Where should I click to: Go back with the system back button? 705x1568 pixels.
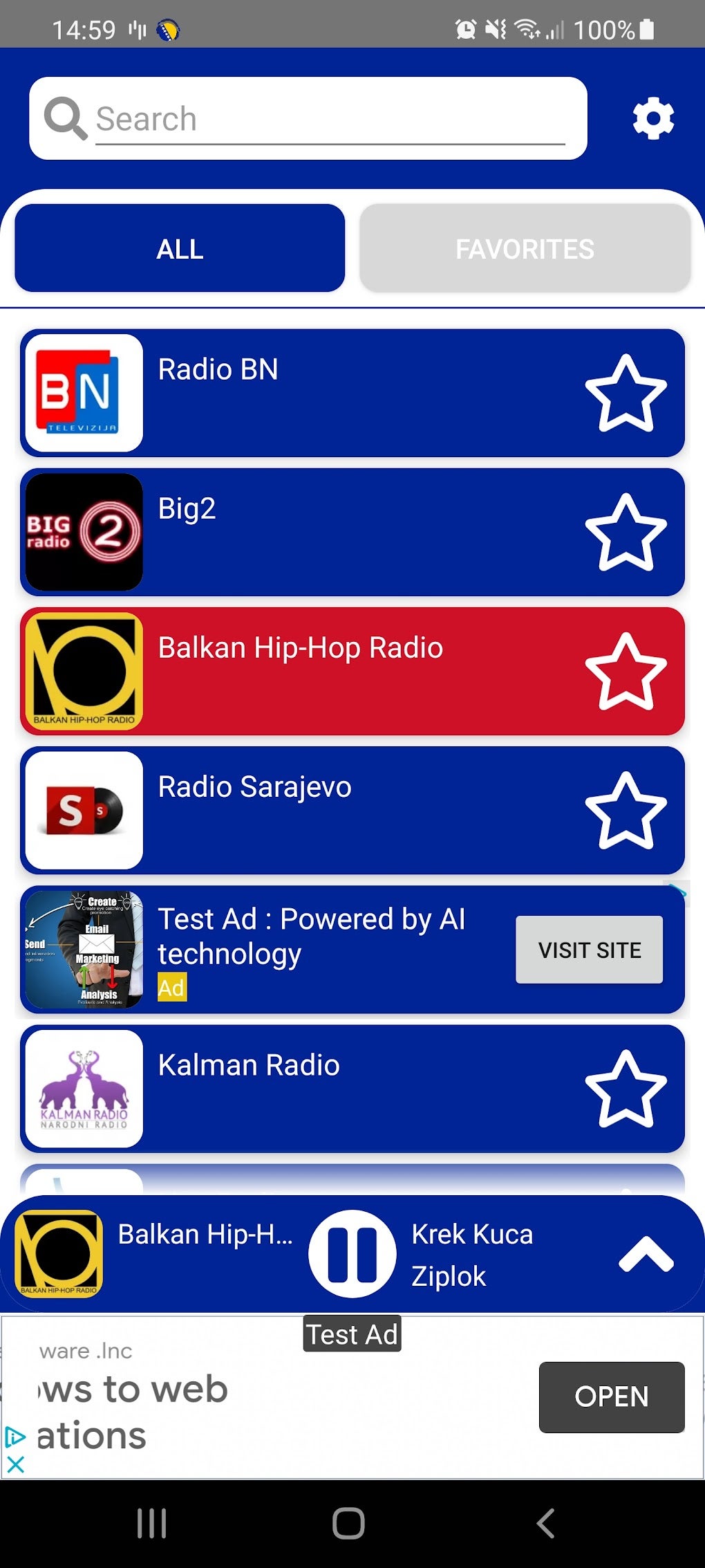(x=545, y=1523)
